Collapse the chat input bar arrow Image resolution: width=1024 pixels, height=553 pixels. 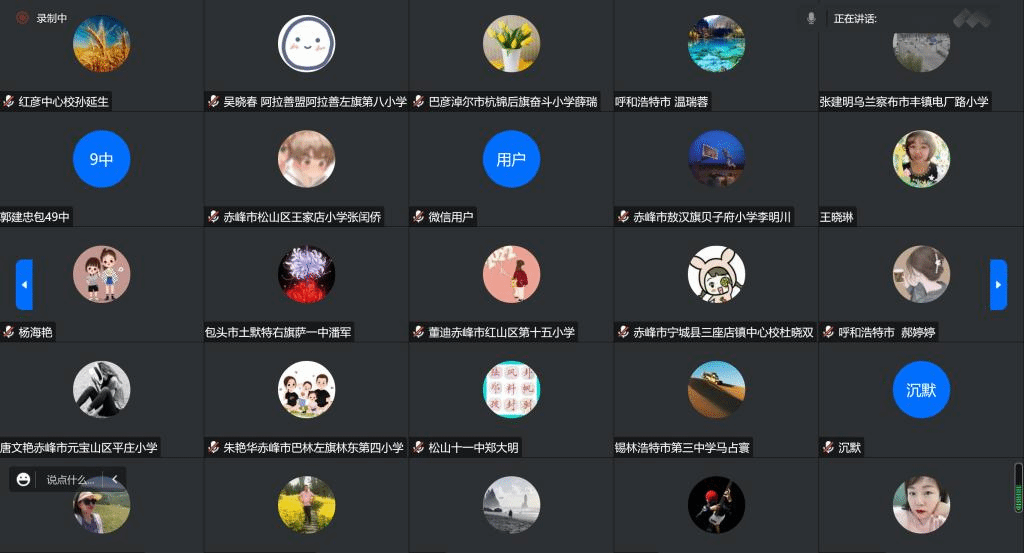115,479
